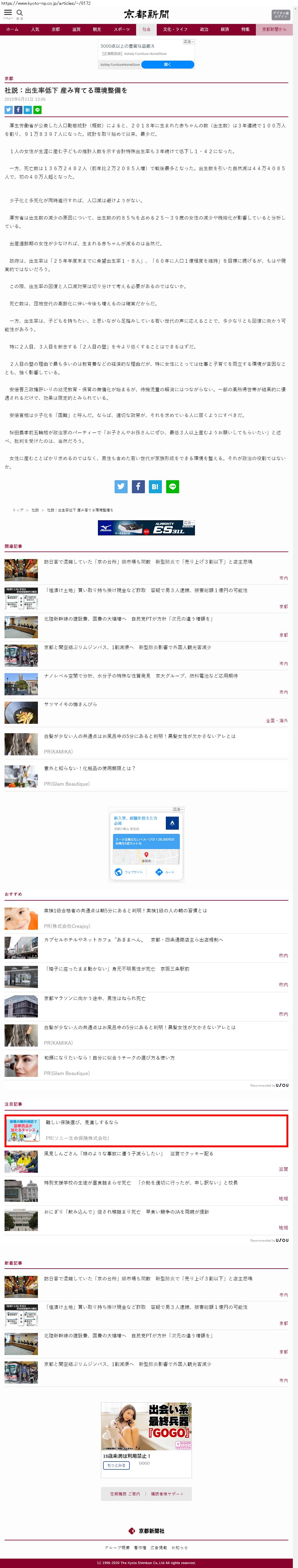The image size is (298, 1568).
Task: Open the サツマイモの焼きんぴら article
Action: (x=71, y=704)
